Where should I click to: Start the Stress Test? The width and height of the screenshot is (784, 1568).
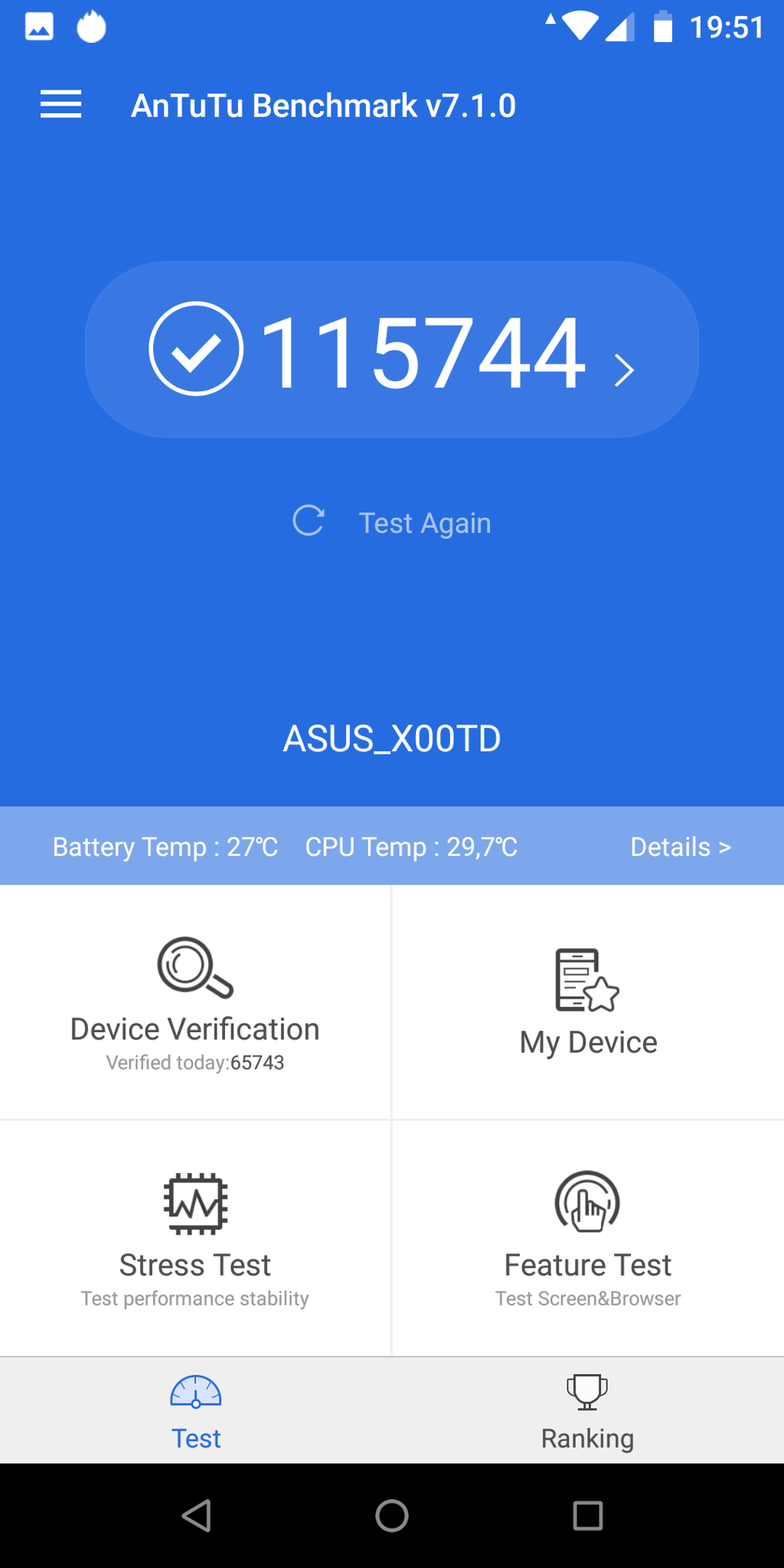(195, 1238)
